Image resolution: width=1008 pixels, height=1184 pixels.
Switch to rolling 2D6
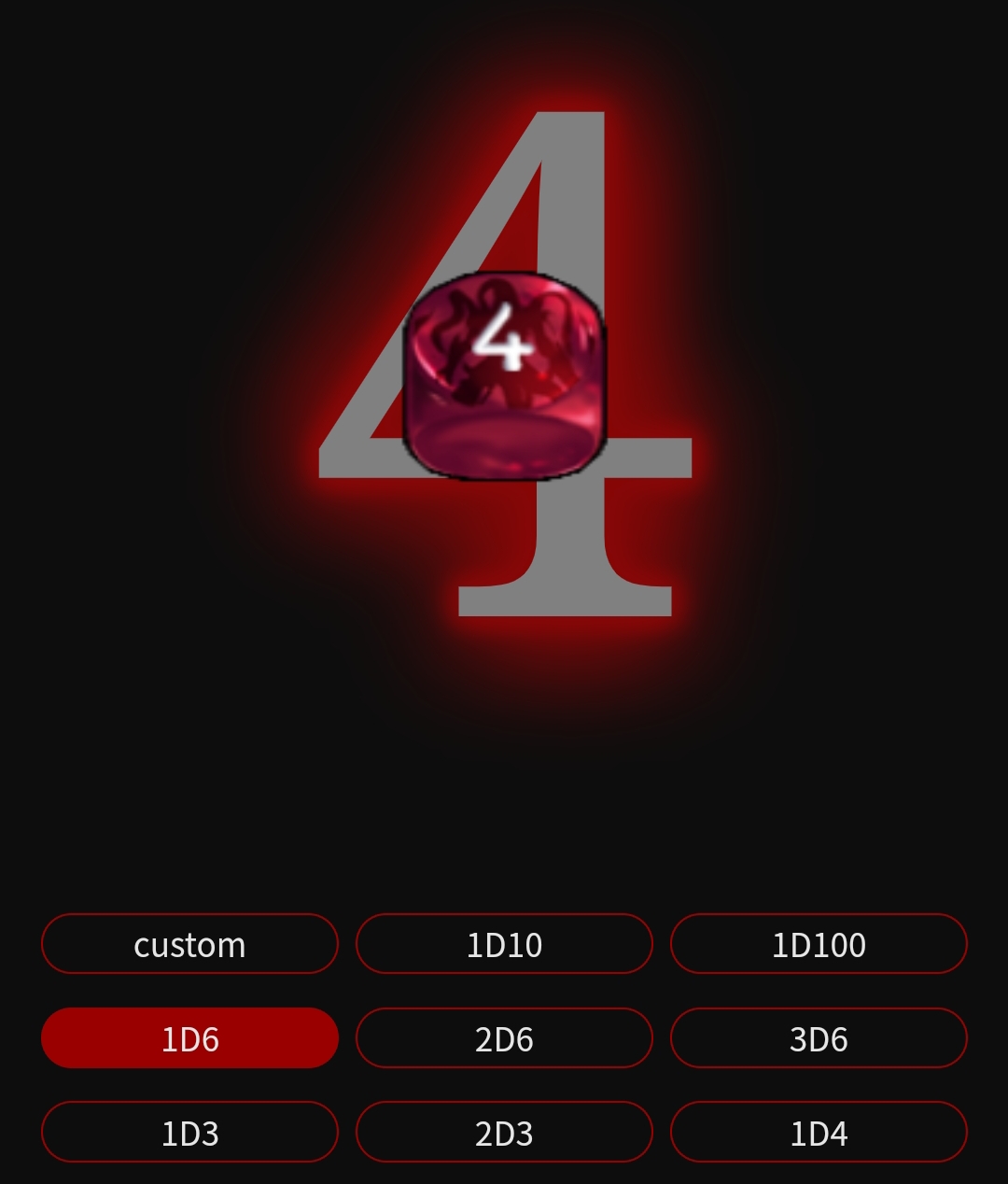[504, 1038]
